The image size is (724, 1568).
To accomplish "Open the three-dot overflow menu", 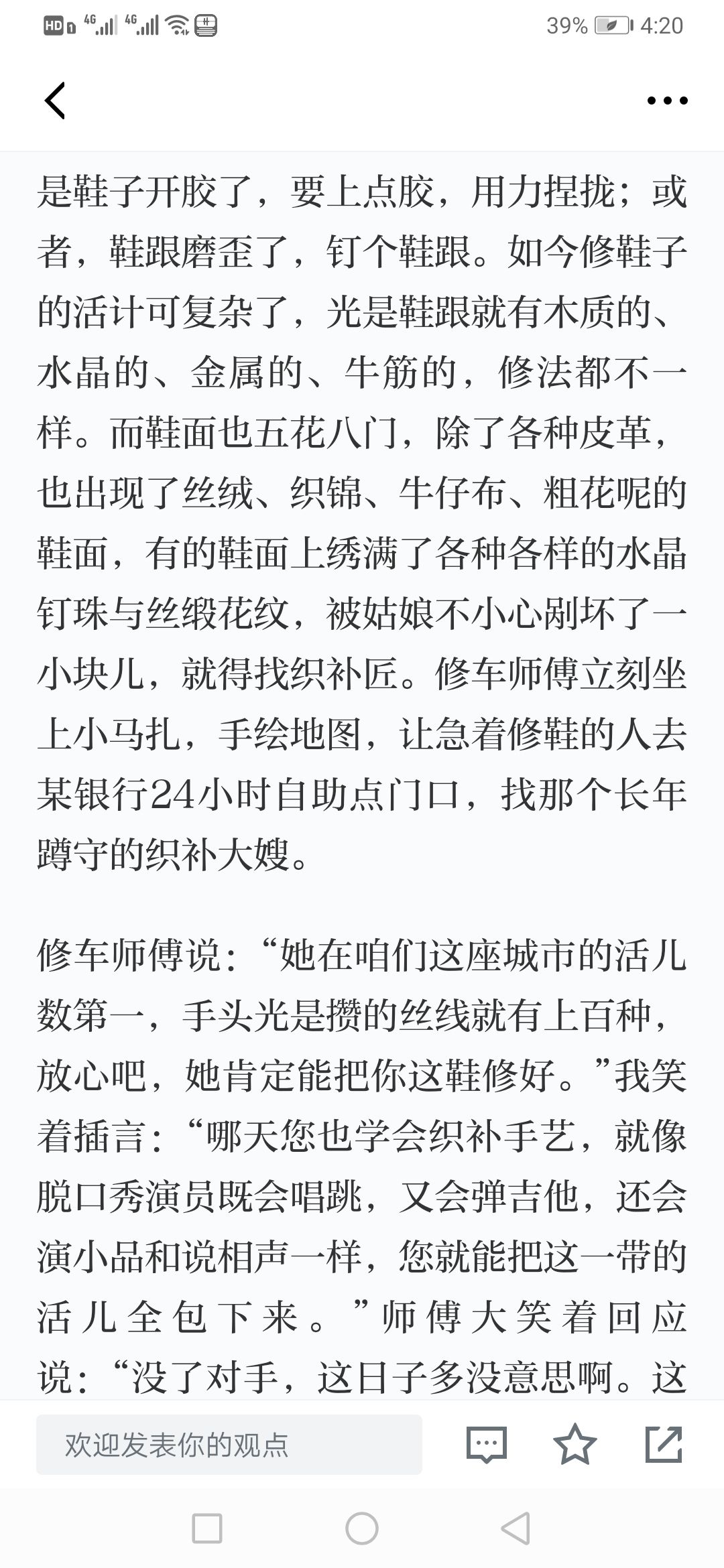I will point(667,101).
